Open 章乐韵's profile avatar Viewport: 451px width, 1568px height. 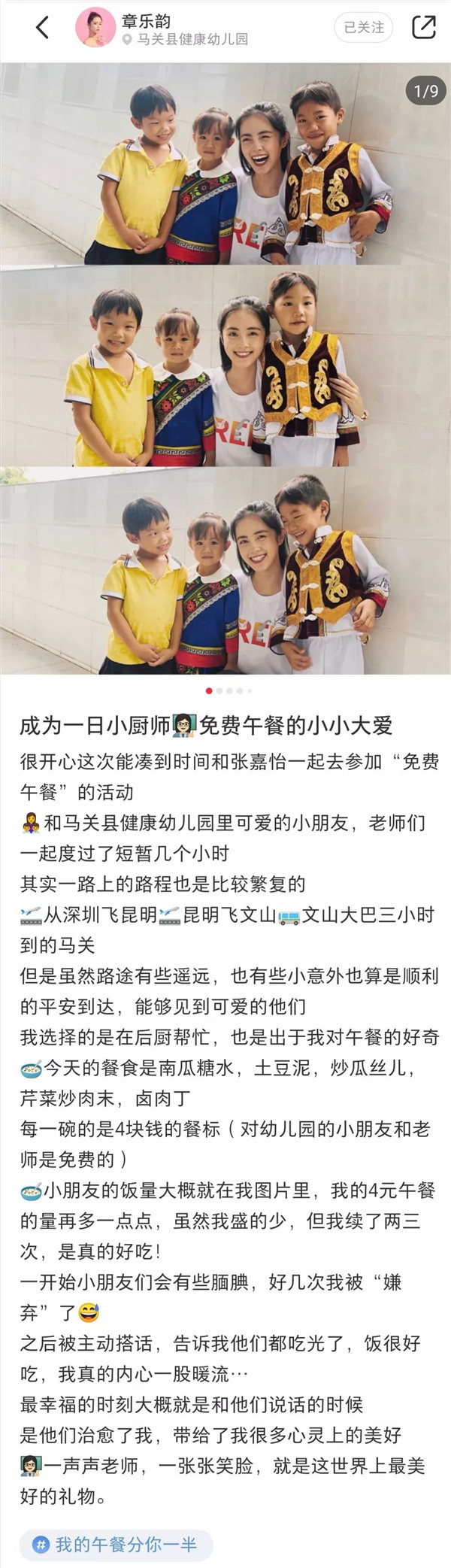click(95, 28)
